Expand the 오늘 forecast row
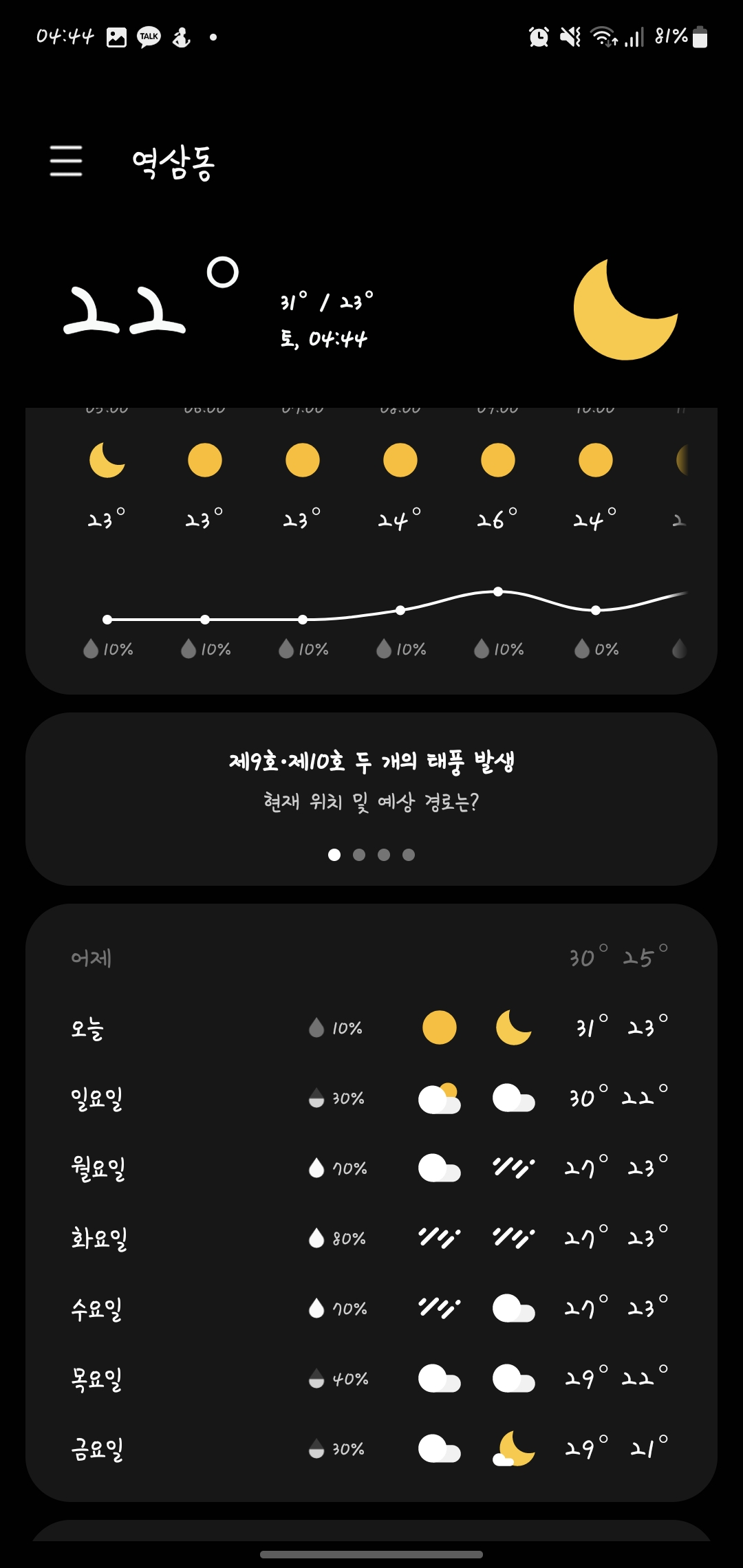The height and width of the screenshot is (1568, 743). [371, 1027]
